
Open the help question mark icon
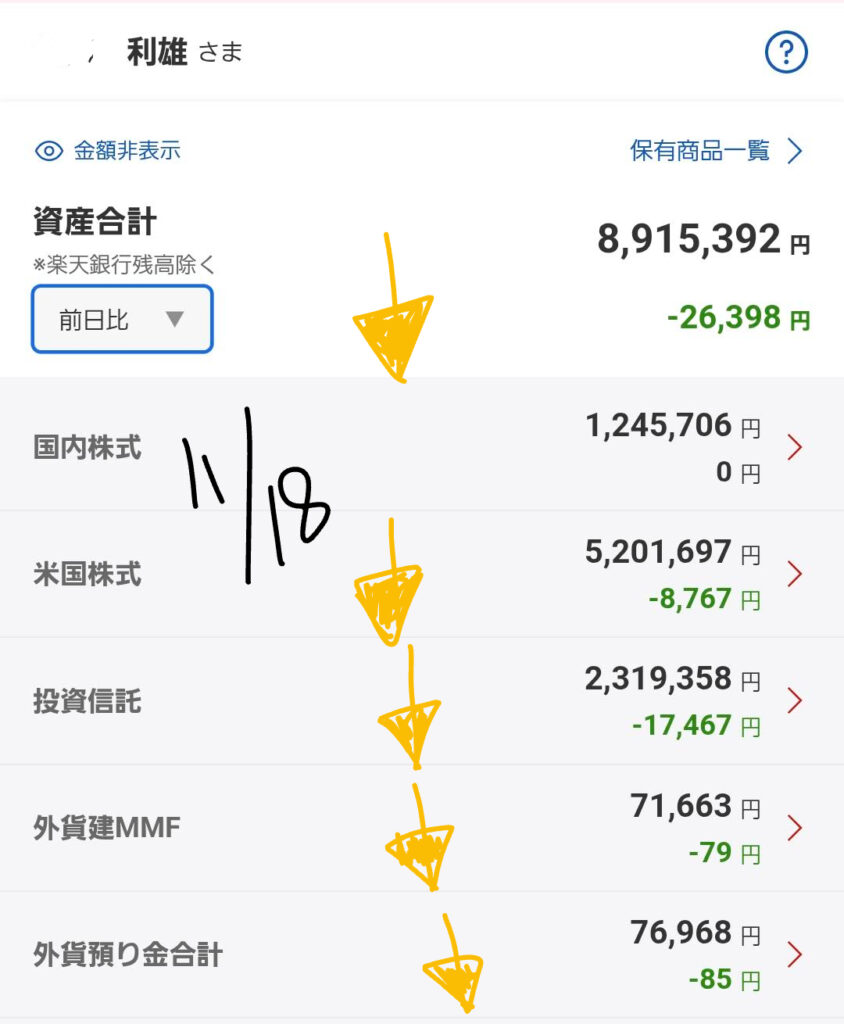pyautogui.click(x=785, y=53)
